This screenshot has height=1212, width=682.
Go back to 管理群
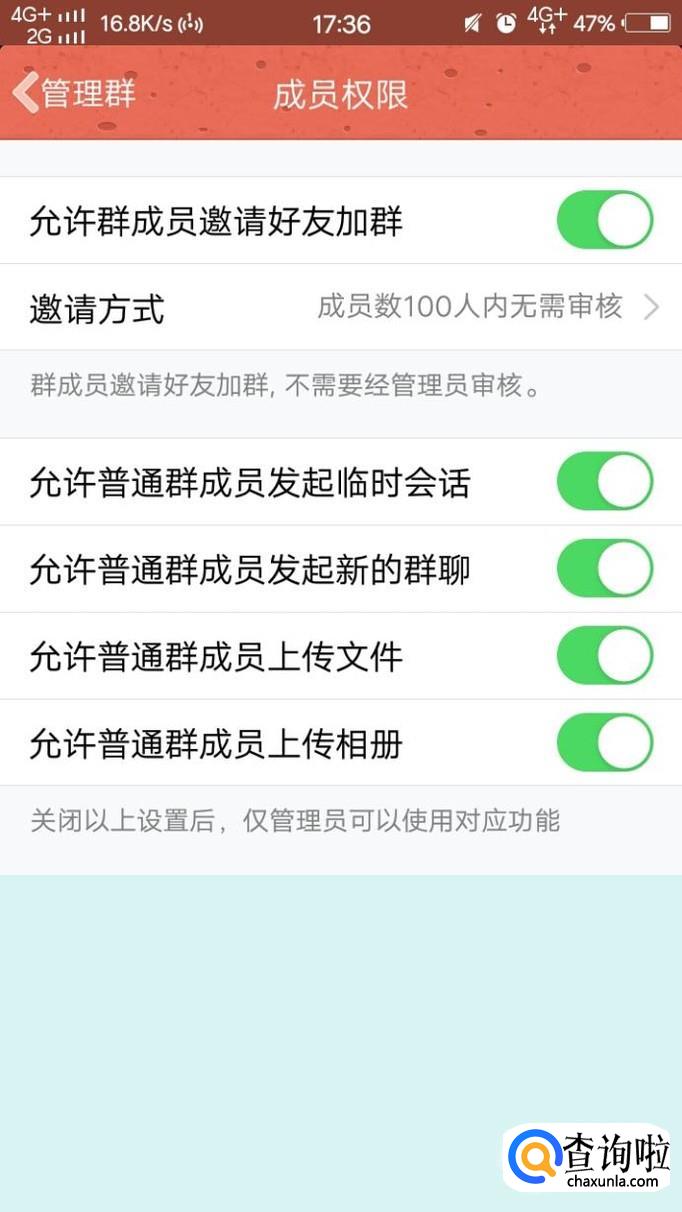tap(74, 94)
